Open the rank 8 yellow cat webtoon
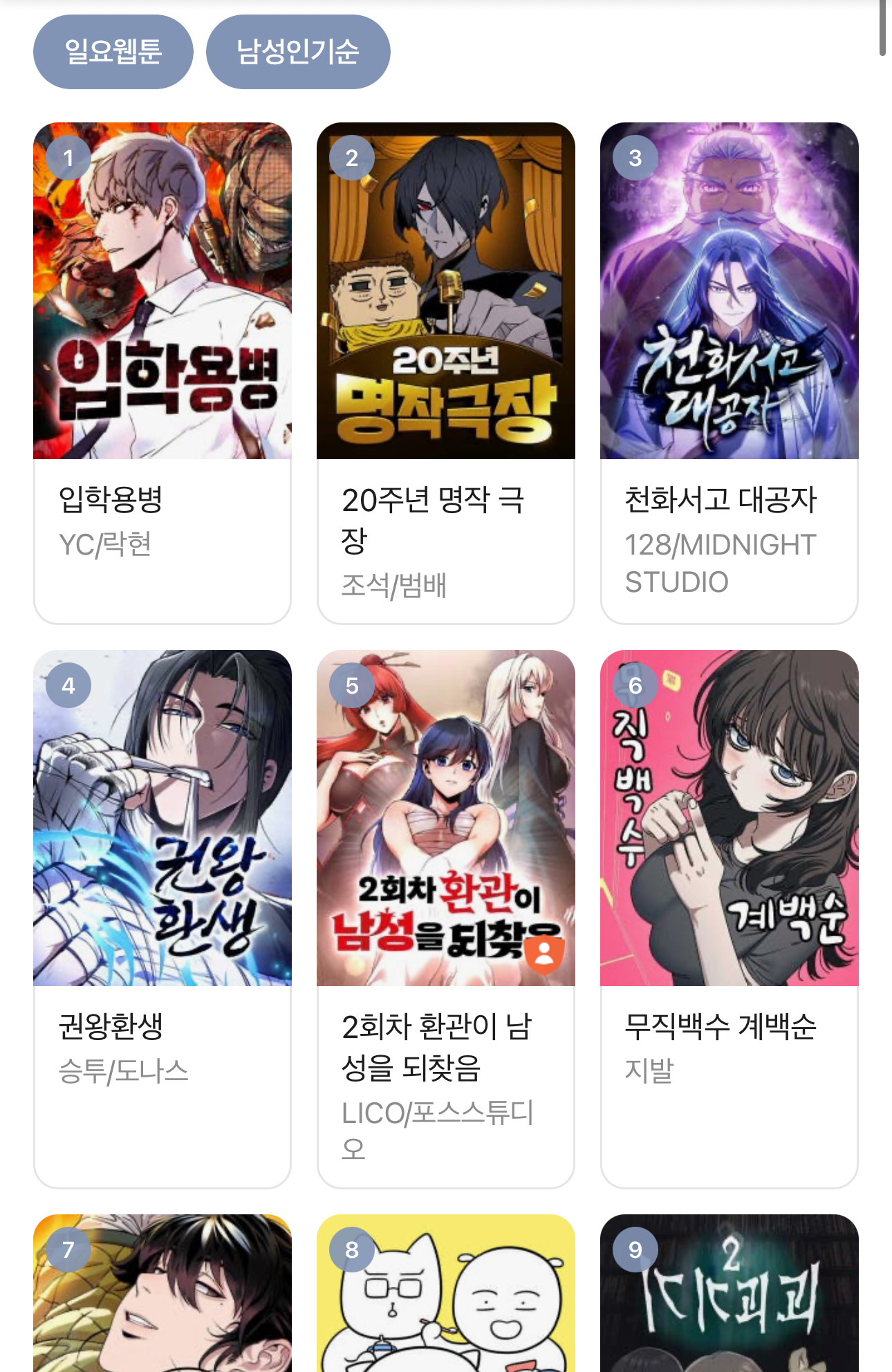The image size is (892, 1372). (446, 1300)
